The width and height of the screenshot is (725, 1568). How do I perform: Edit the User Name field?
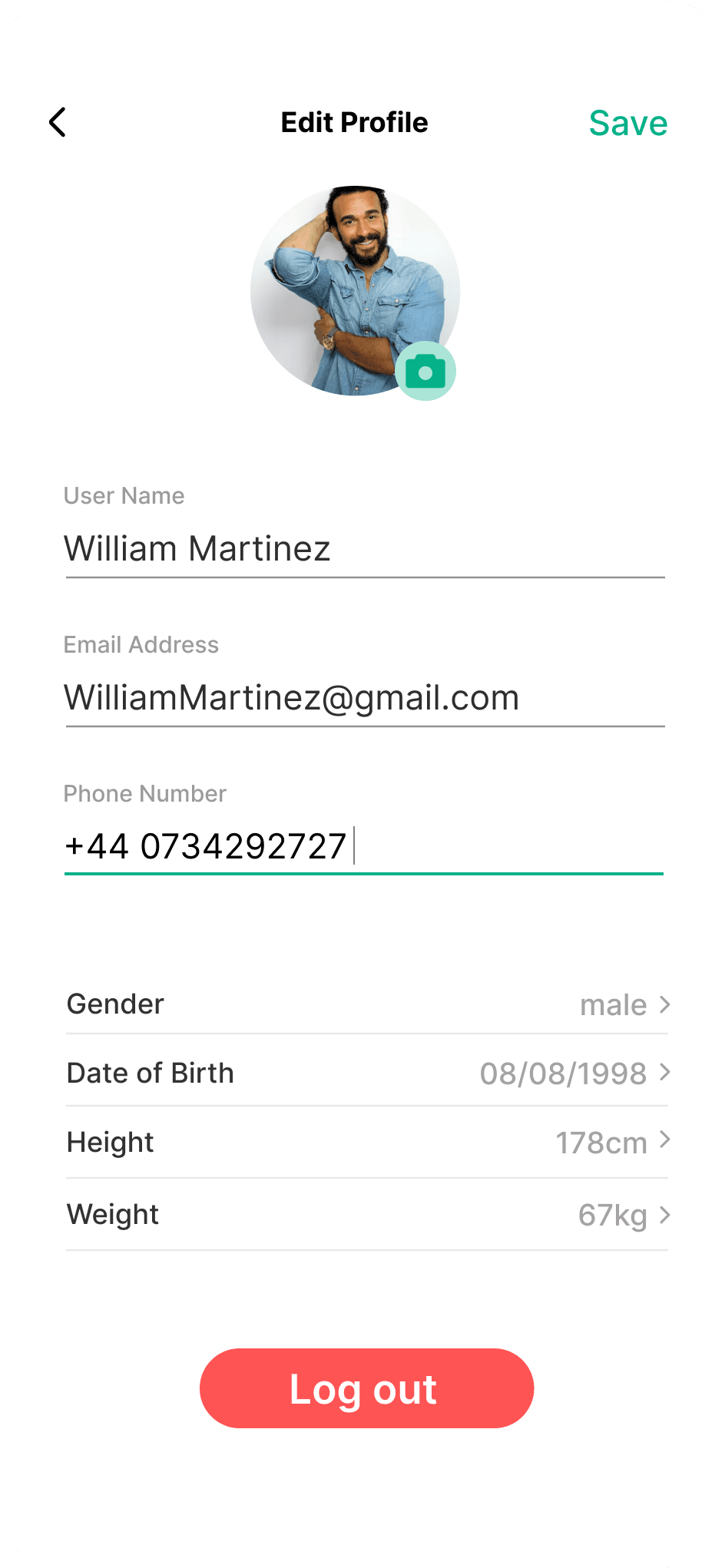(x=364, y=549)
